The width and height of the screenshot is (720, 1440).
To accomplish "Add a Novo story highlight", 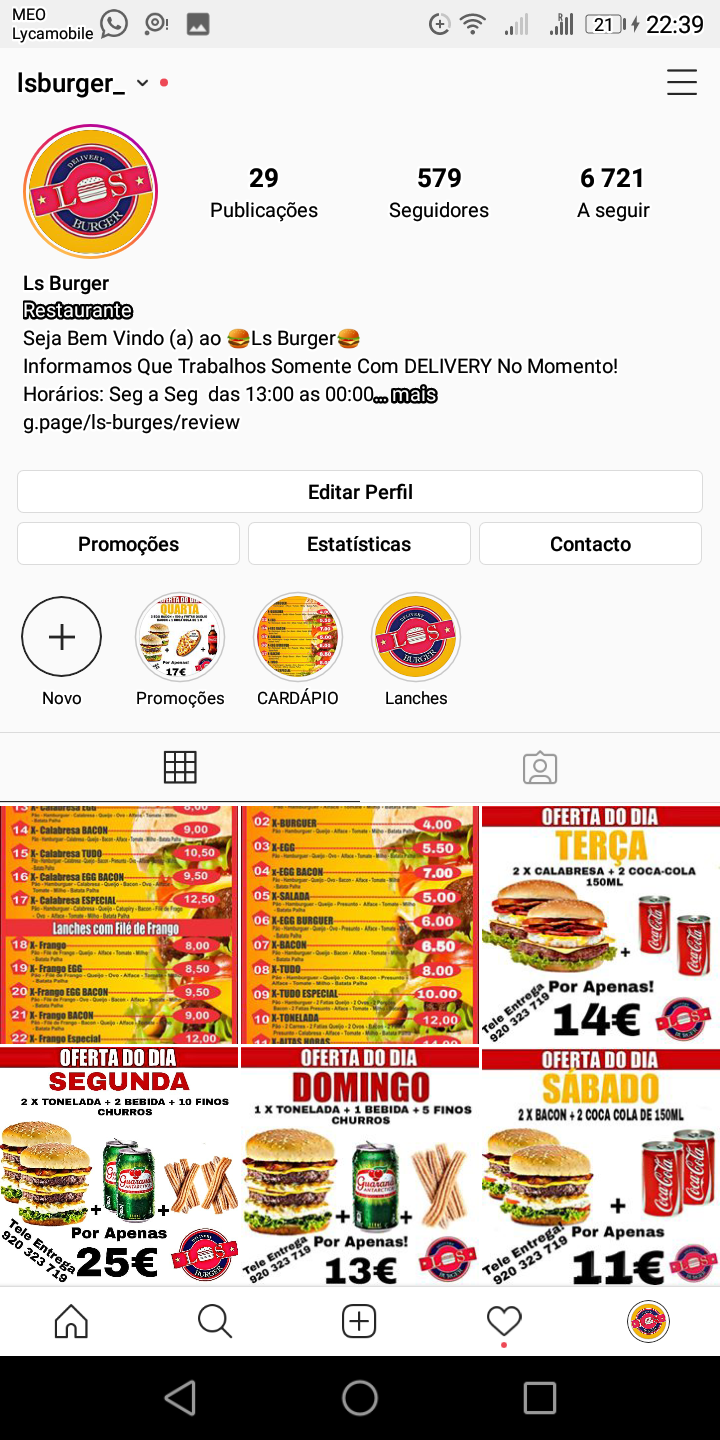I will click(x=62, y=637).
